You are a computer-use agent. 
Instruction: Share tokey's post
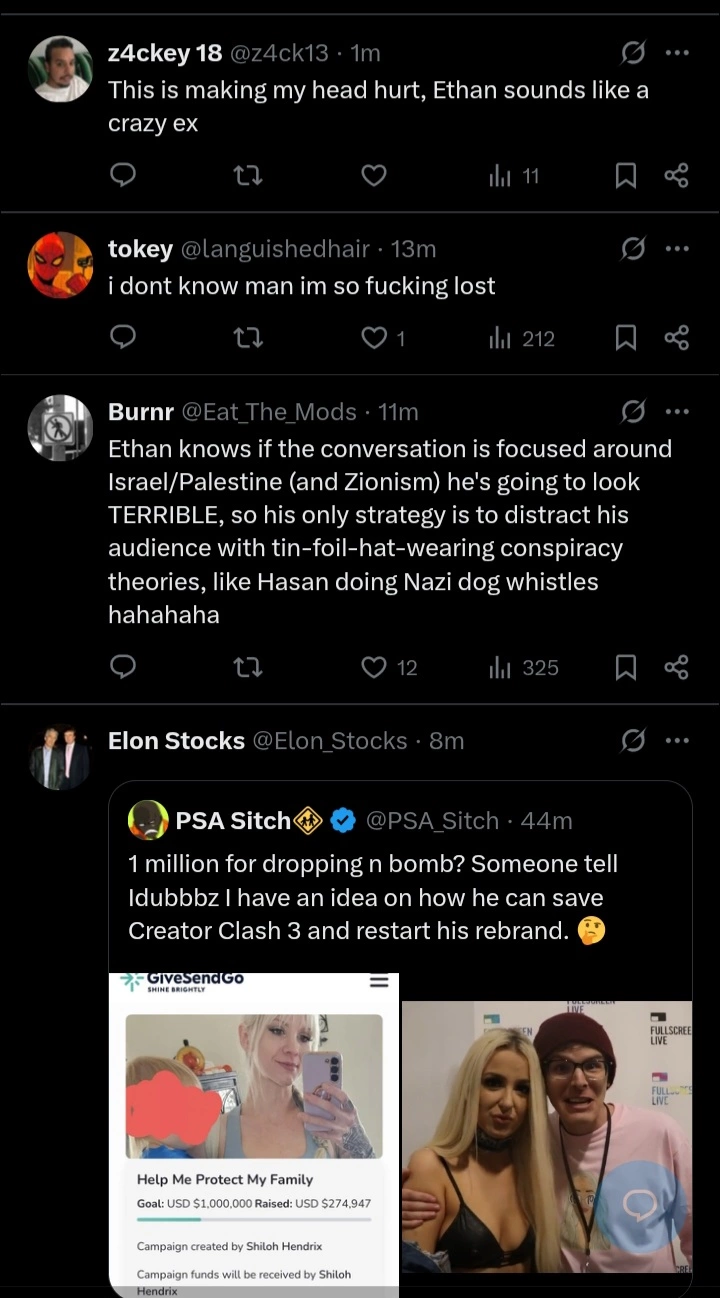[677, 339]
